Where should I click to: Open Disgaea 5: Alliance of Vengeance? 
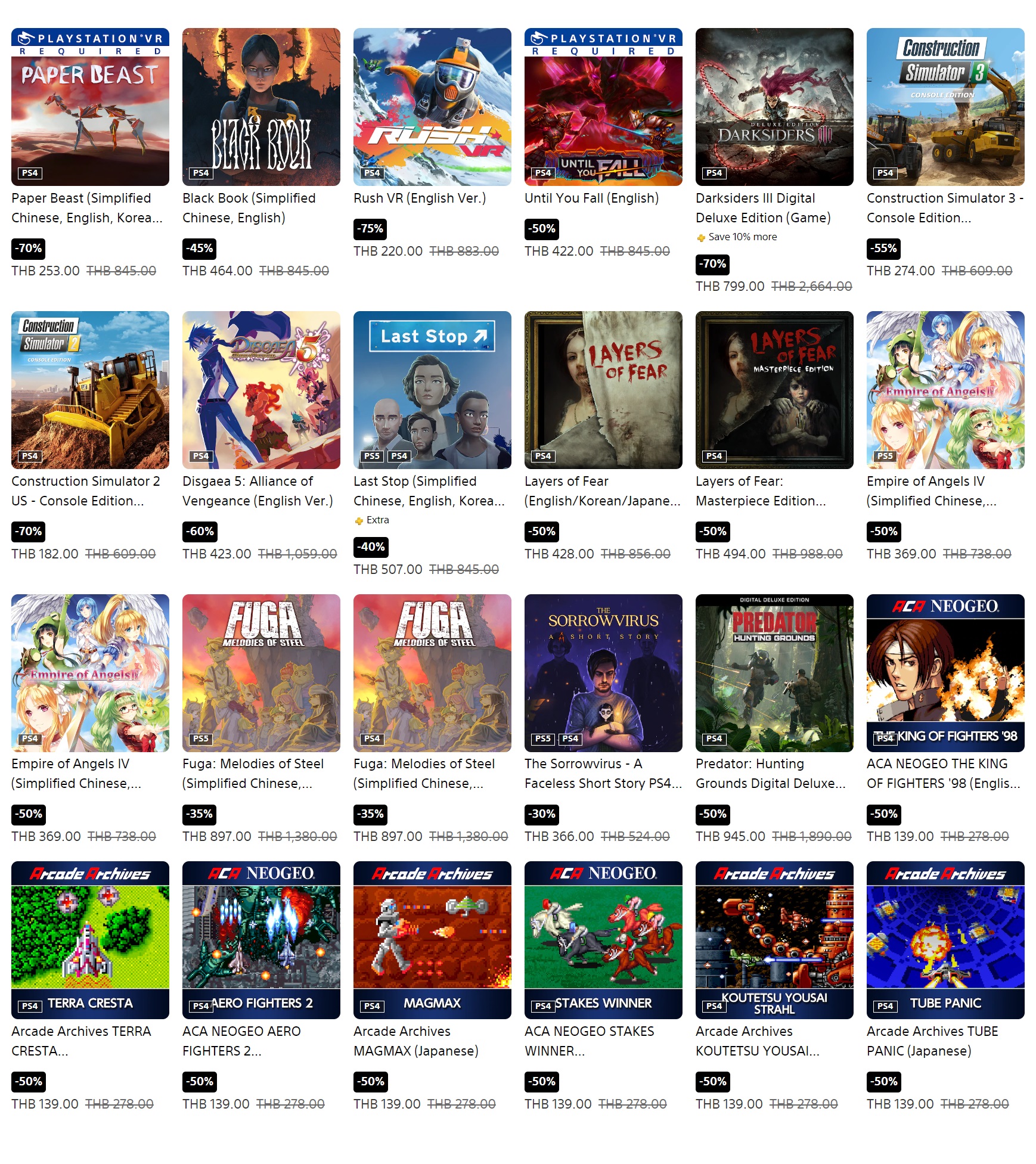(x=261, y=390)
